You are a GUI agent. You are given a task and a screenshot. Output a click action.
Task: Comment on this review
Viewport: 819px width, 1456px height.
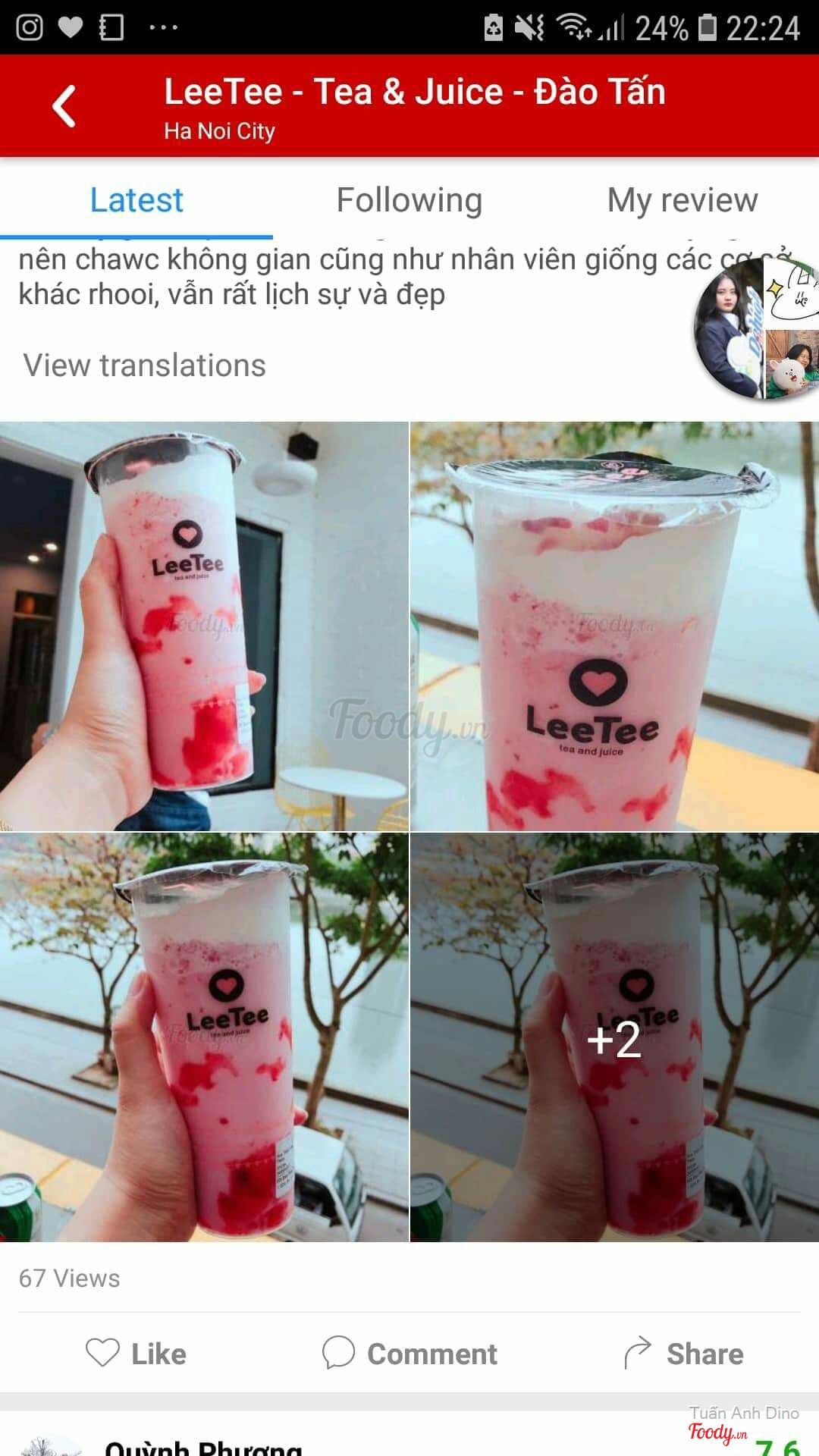pos(409,1354)
